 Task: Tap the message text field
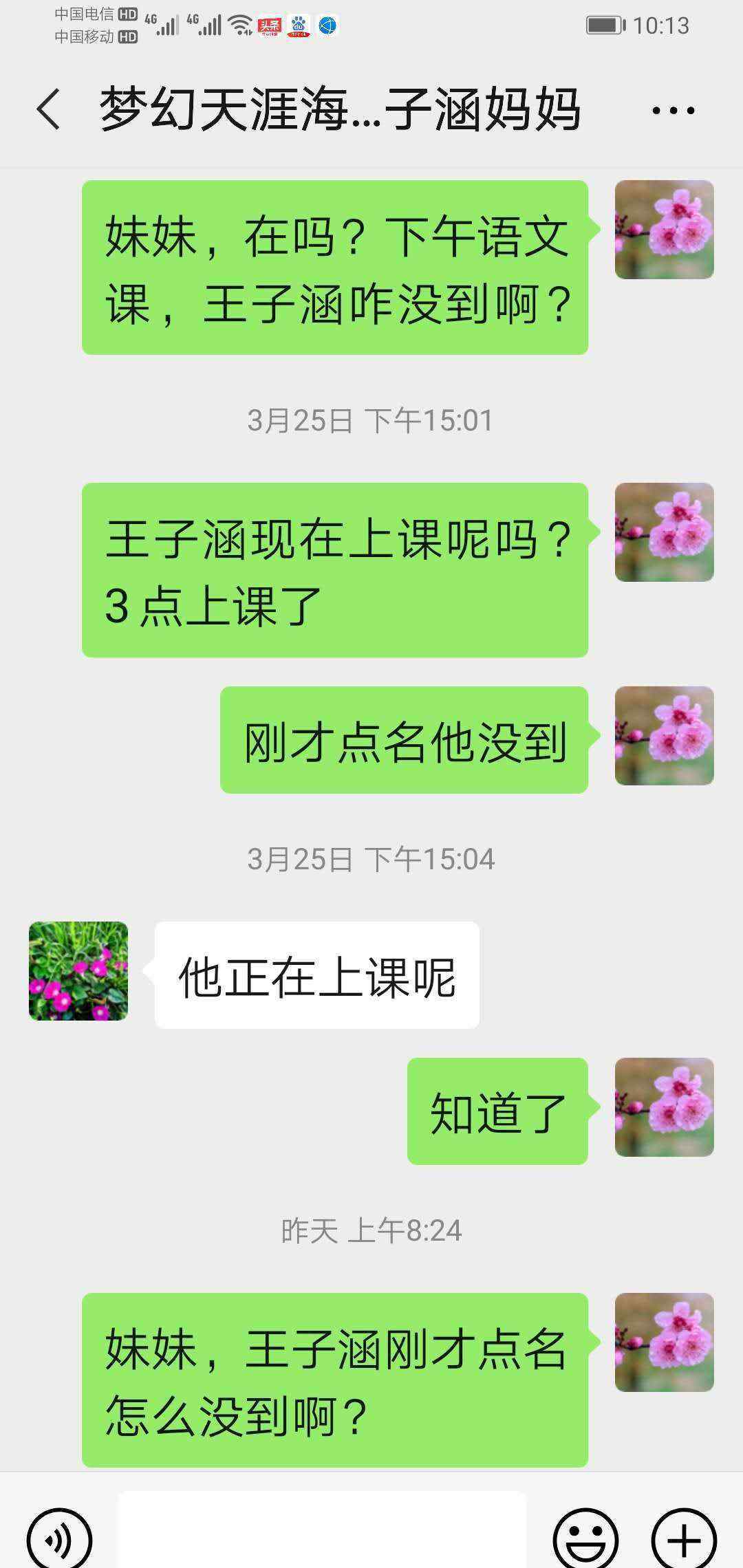[322, 1534]
